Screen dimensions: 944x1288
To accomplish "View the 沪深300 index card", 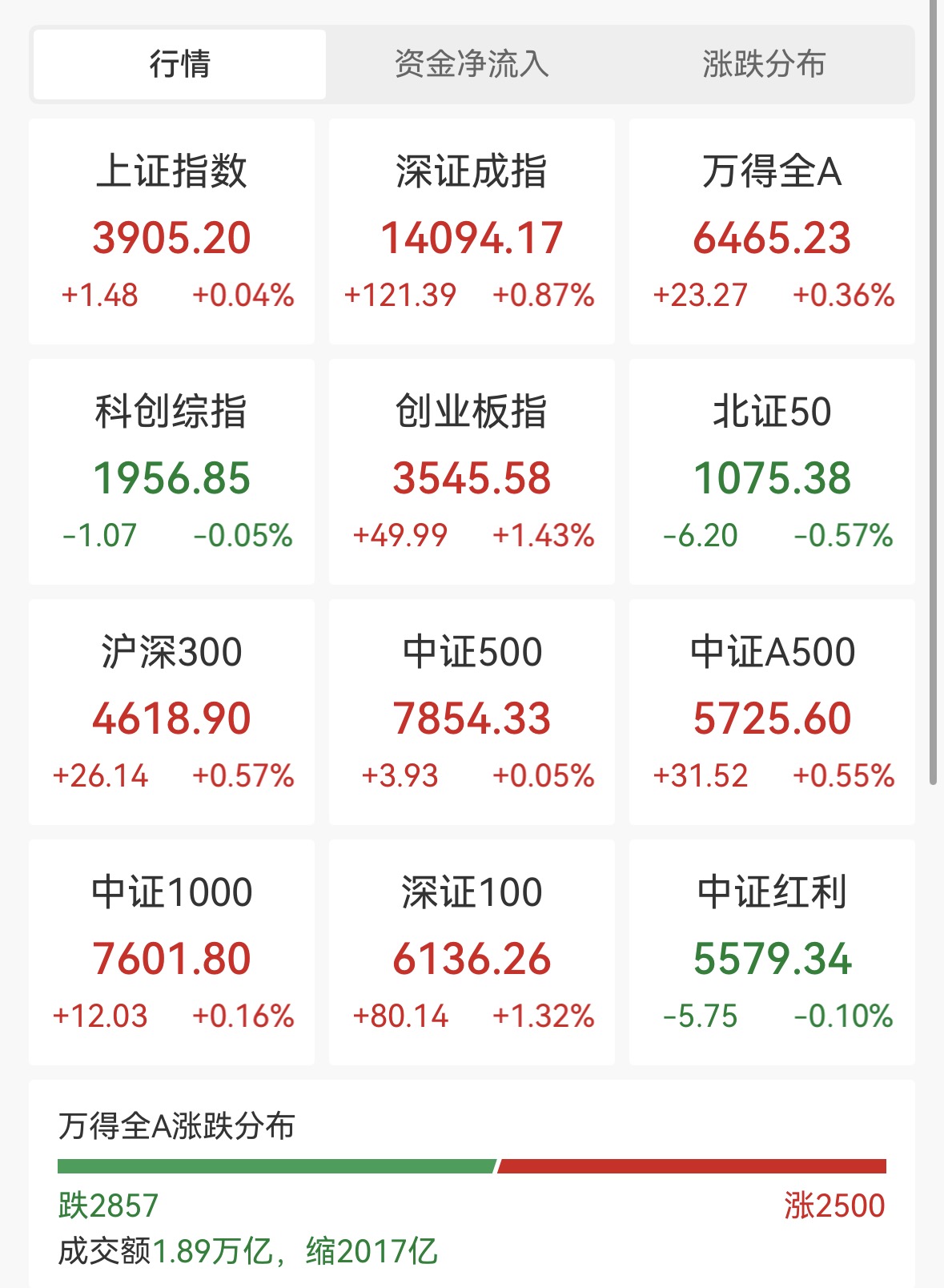I will coord(171,712).
